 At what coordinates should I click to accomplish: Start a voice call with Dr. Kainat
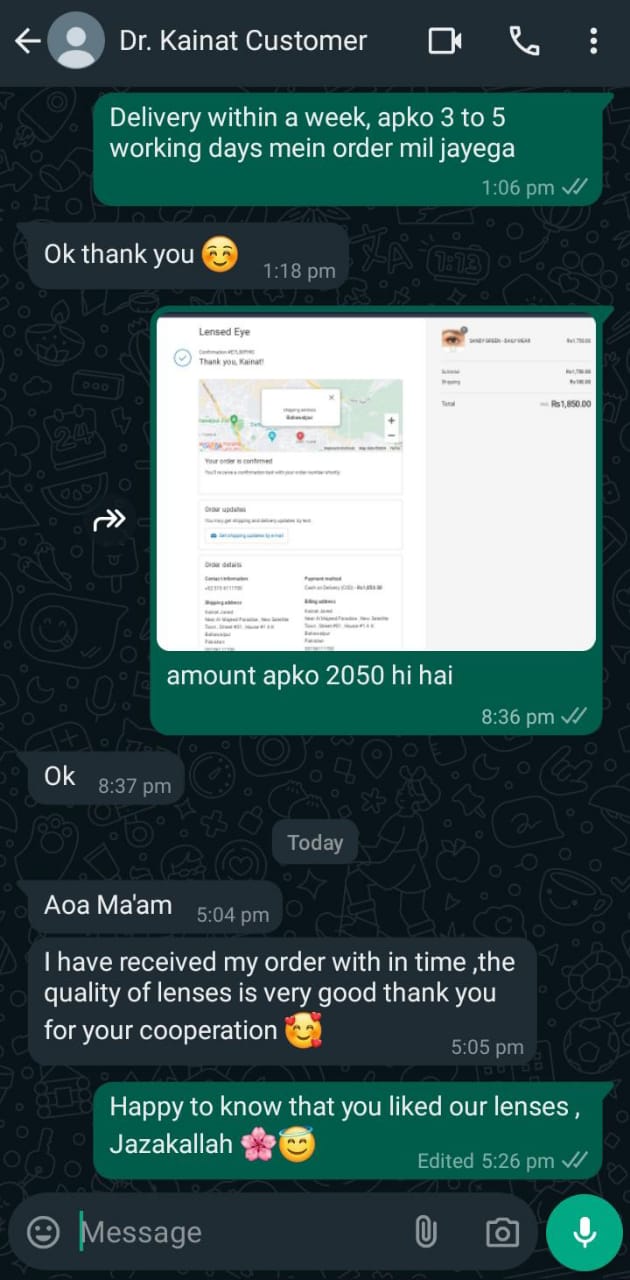[x=524, y=41]
